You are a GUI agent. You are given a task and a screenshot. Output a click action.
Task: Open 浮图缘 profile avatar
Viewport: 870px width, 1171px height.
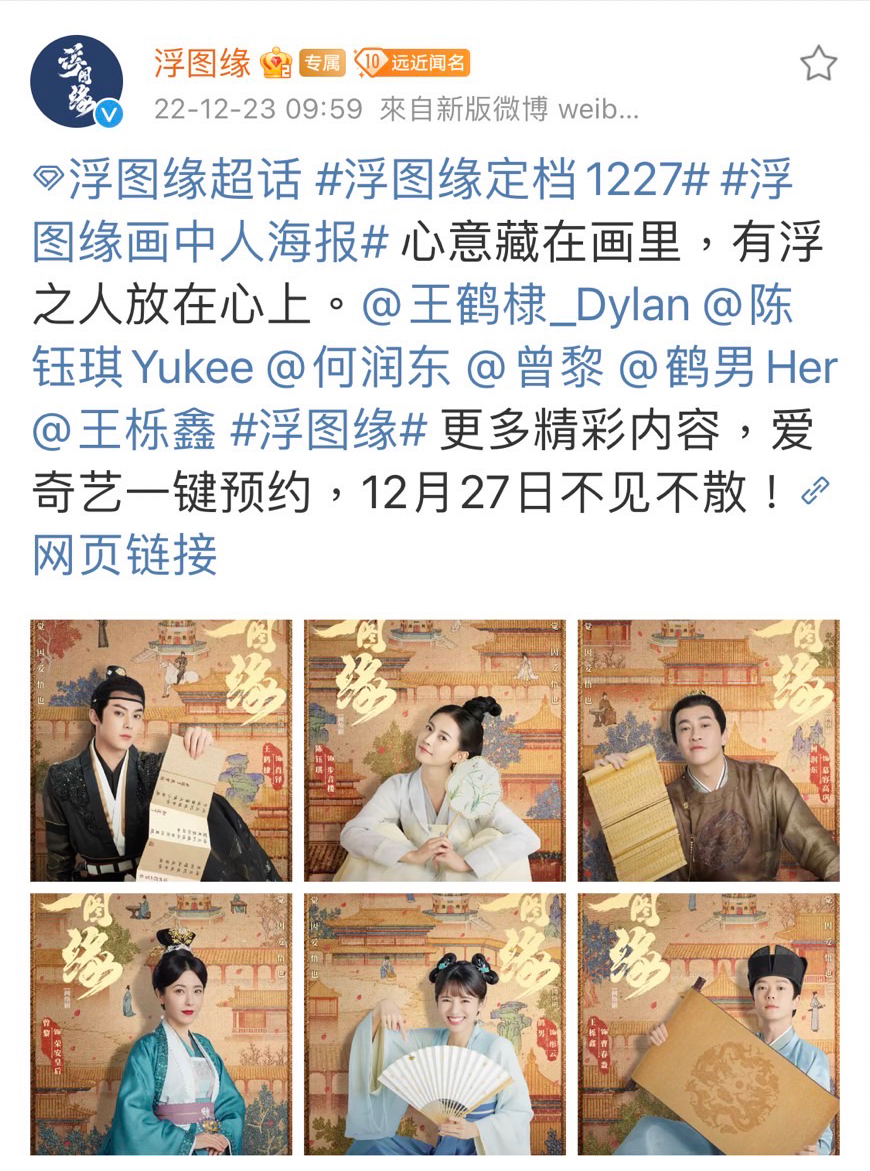(77, 82)
